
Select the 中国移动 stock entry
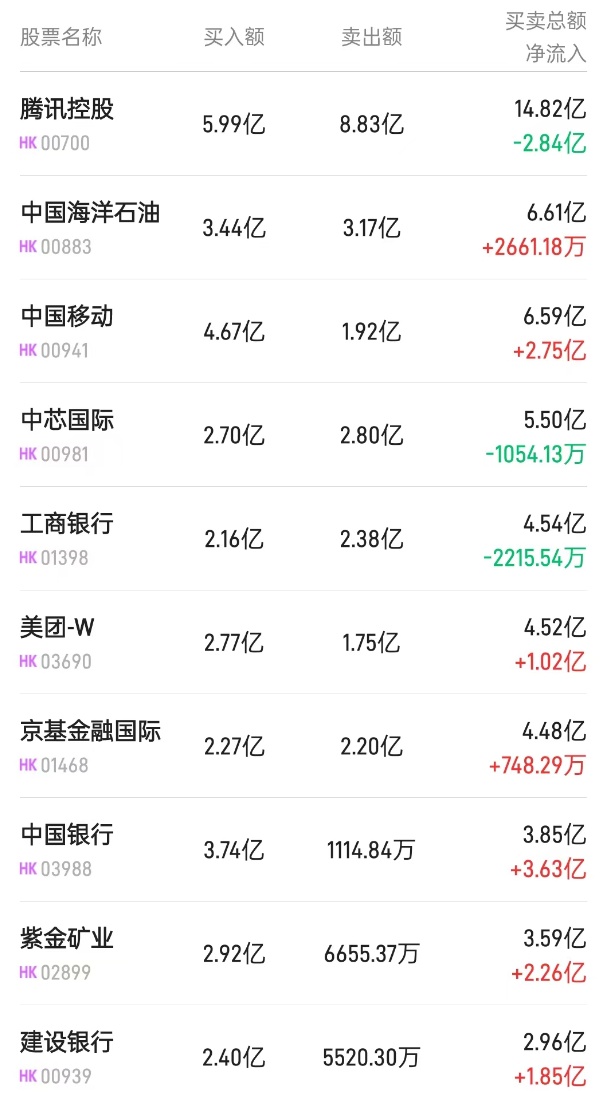67,317
